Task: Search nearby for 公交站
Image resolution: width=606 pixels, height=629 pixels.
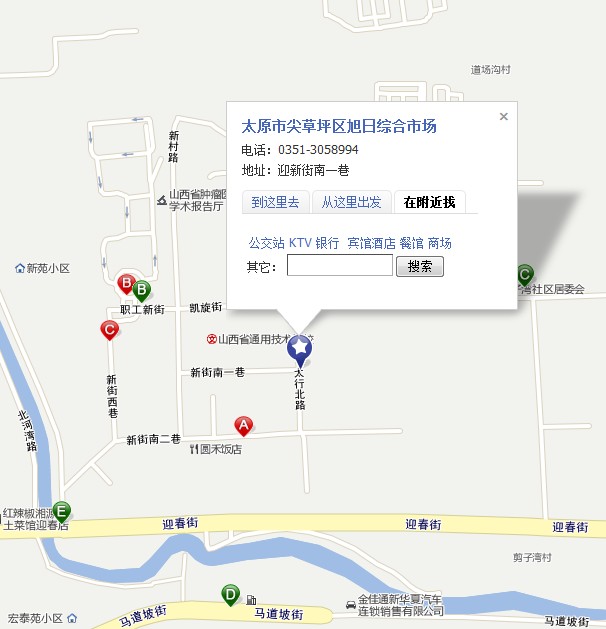Action: coord(266,243)
